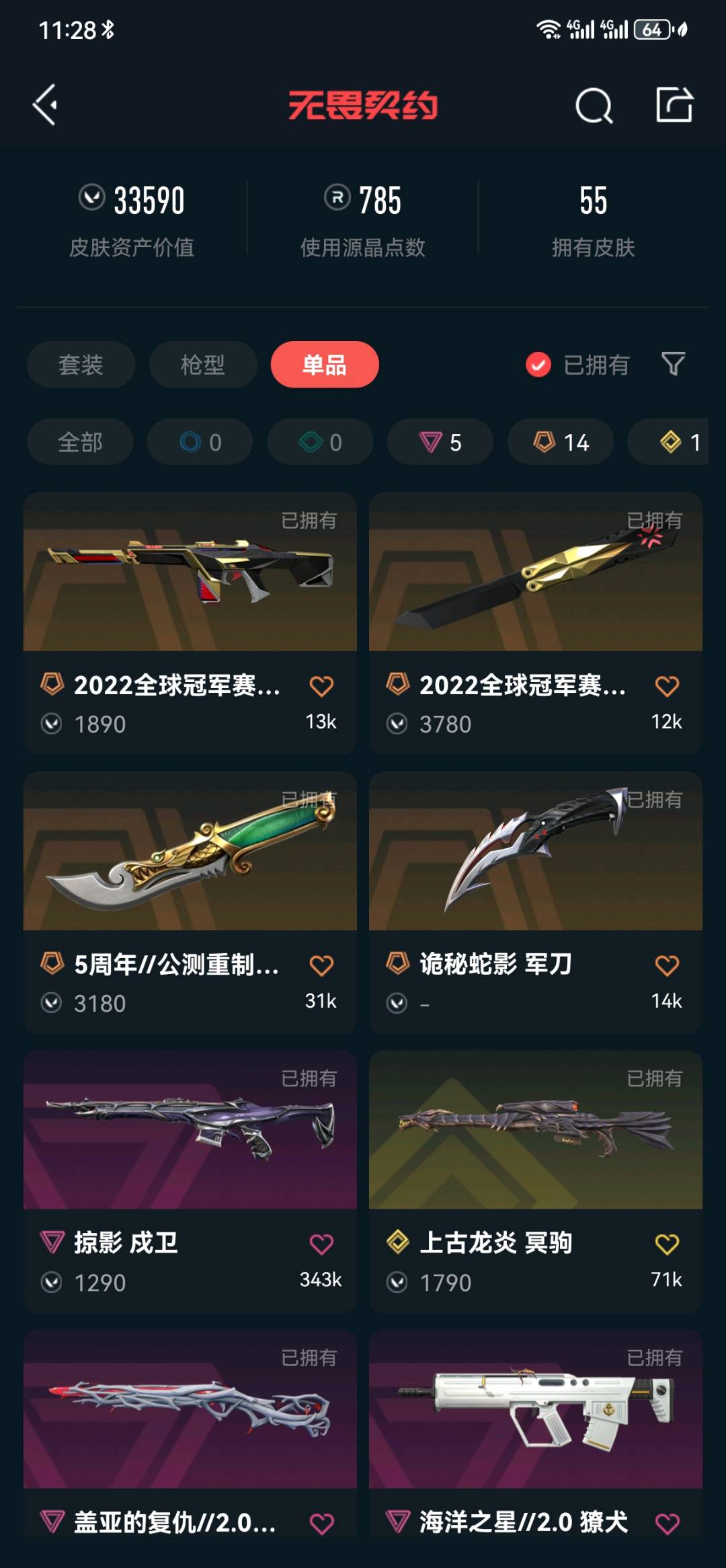Open the 海洋之星//2.0 獠犬 card
Viewport: 726px width, 1568px height.
click(x=536, y=1433)
